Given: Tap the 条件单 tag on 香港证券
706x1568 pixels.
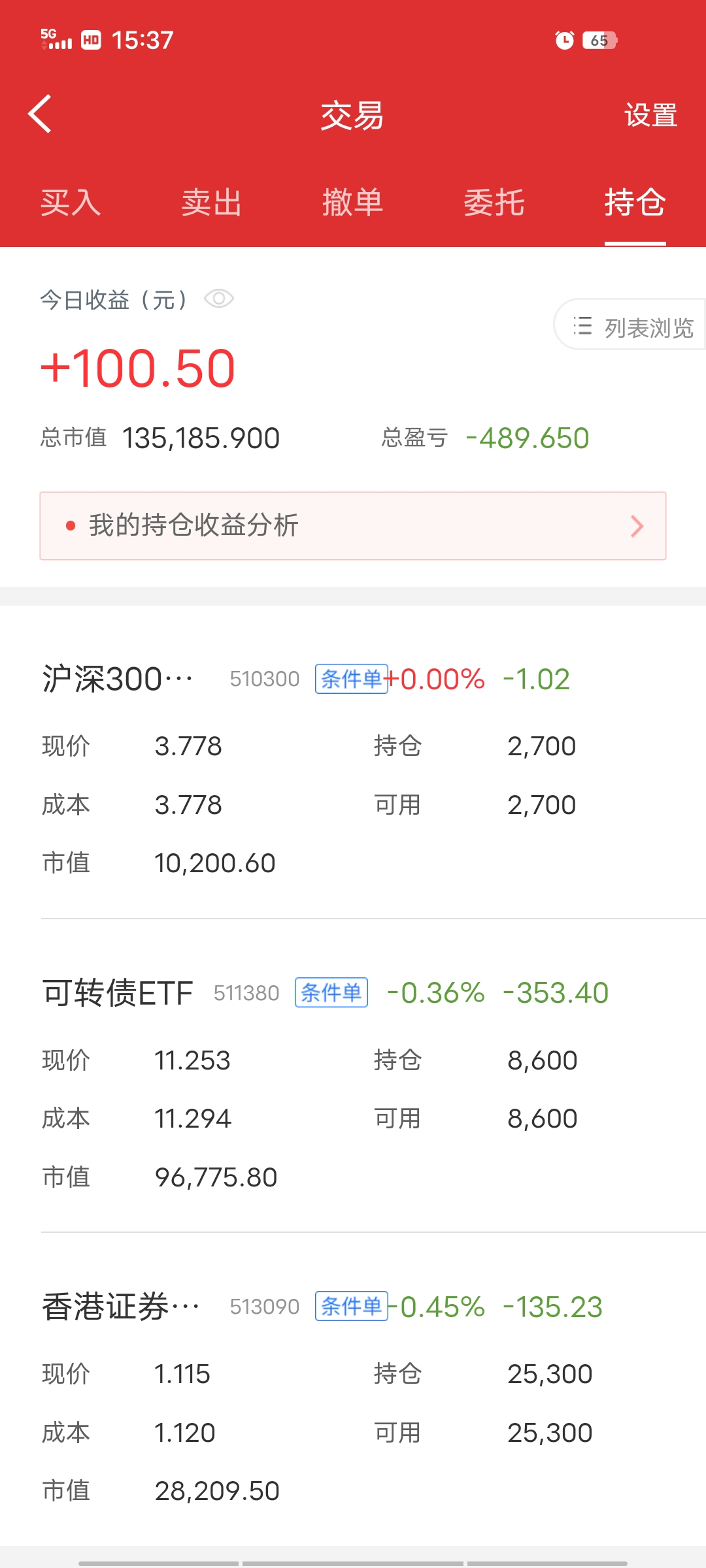Looking at the screenshot, I should (351, 1307).
